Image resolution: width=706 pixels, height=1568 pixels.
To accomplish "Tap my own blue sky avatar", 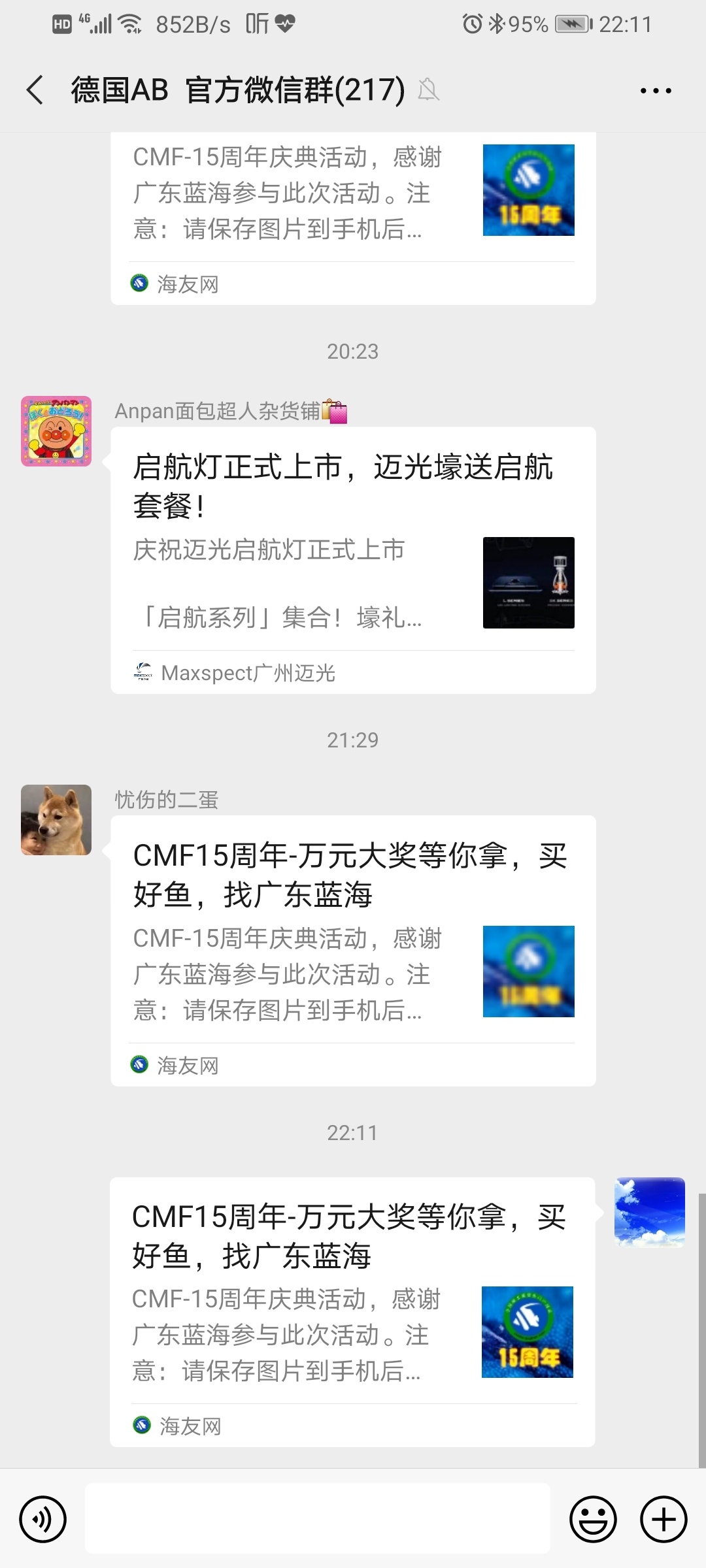I will [x=649, y=1212].
